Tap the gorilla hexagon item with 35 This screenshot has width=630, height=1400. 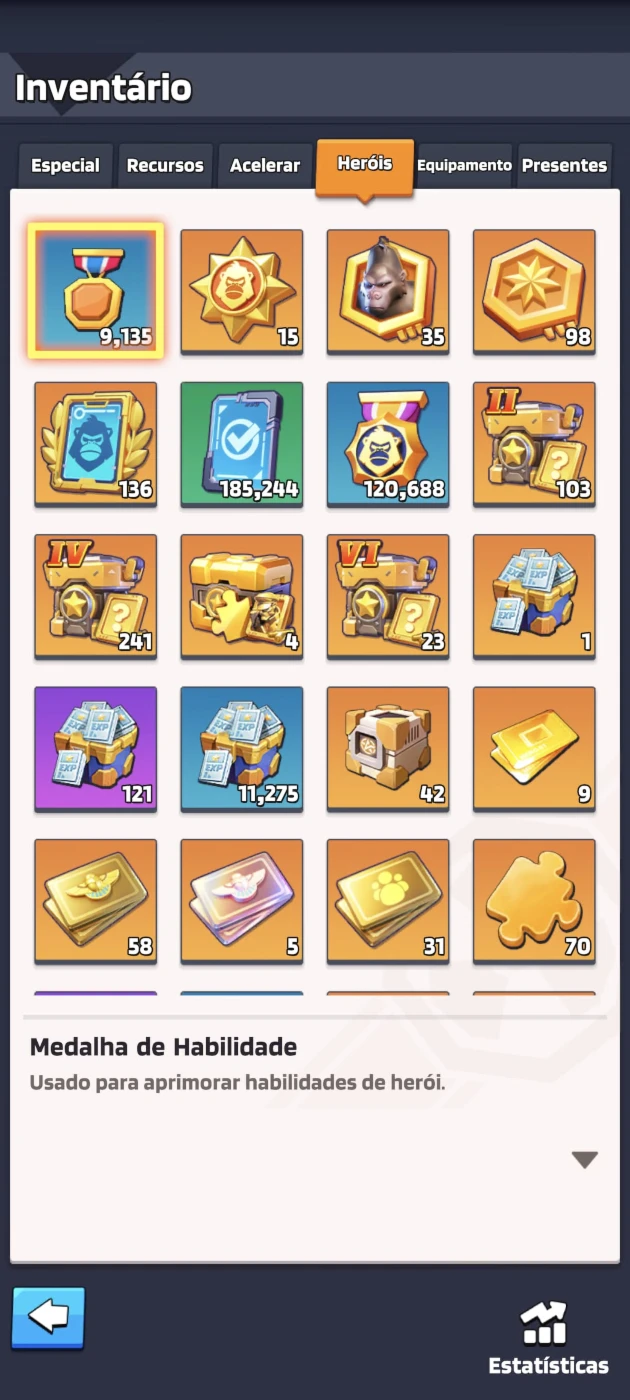(388, 292)
